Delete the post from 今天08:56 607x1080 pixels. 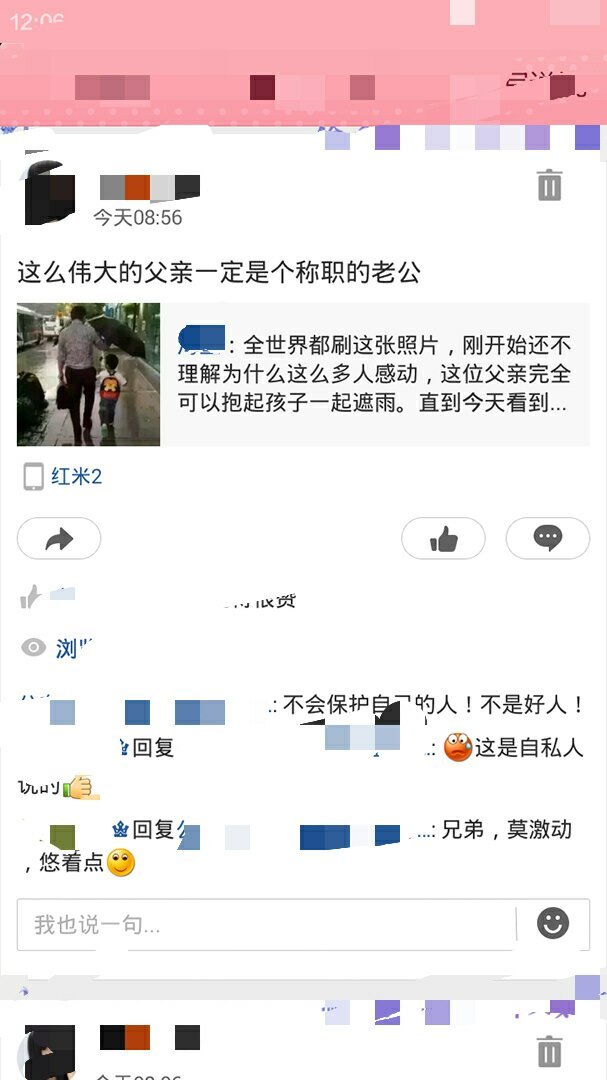point(549,186)
